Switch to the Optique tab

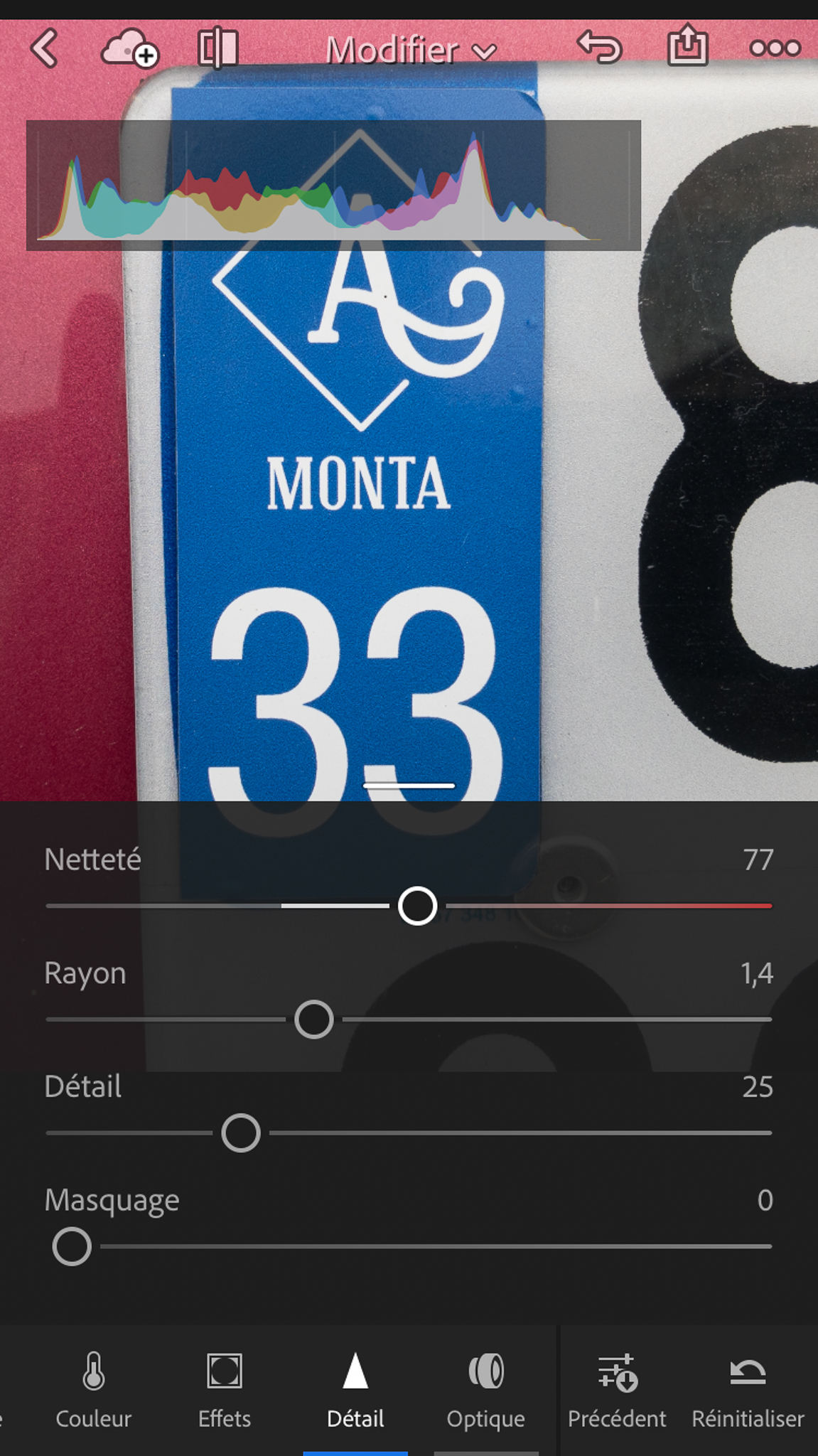(486, 1390)
